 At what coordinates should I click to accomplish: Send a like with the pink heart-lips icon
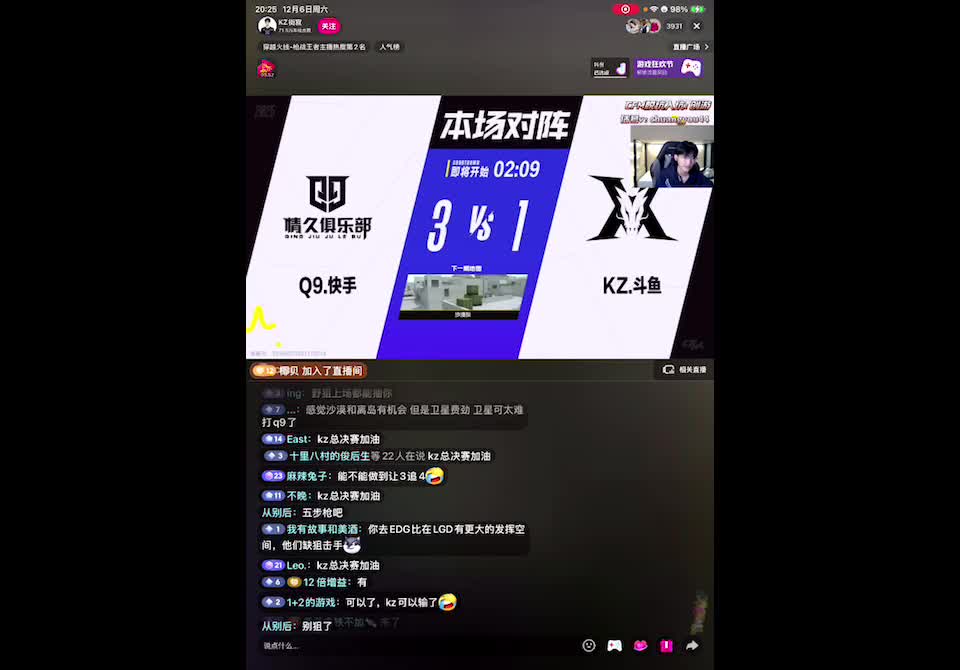pos(641,646)
